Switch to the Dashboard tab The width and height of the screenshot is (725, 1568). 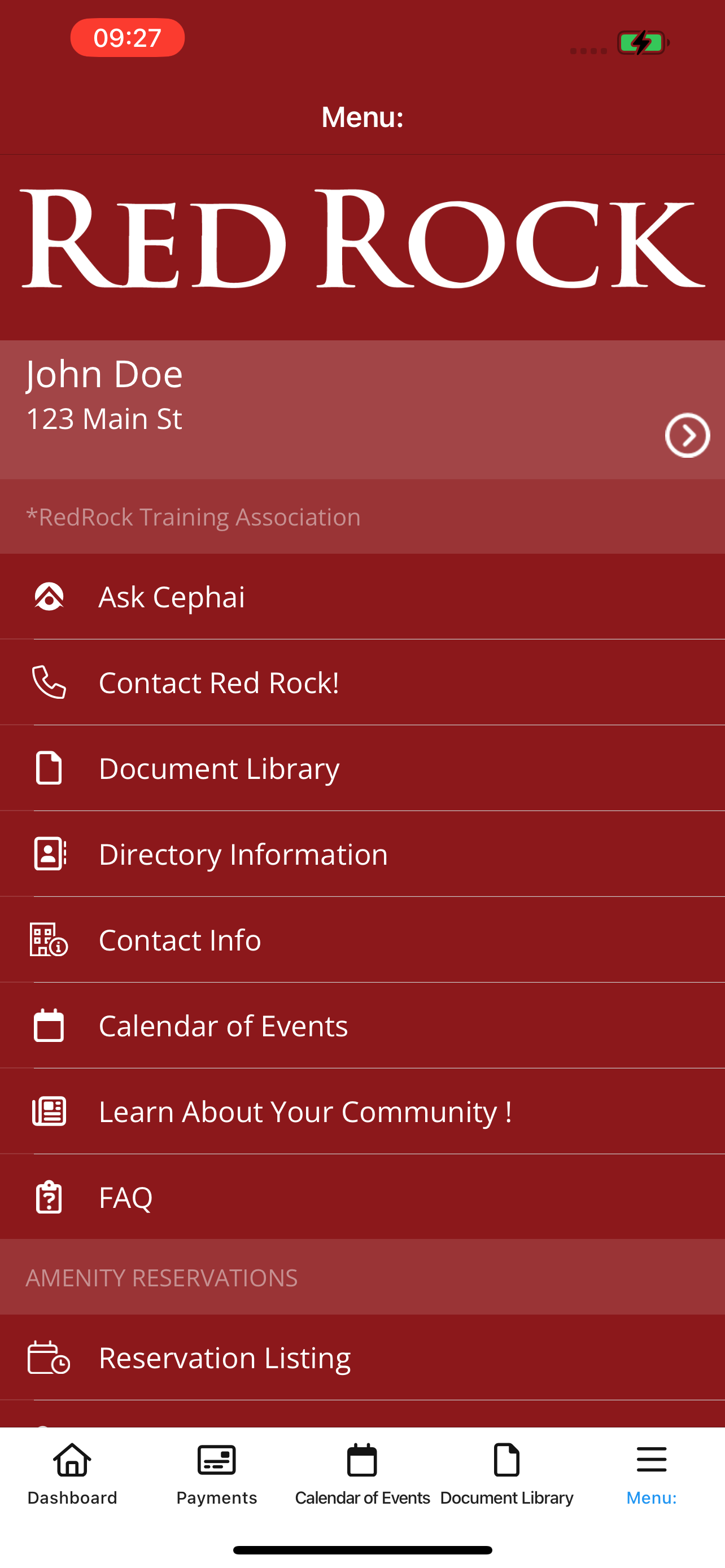(x=72, y=1474)
